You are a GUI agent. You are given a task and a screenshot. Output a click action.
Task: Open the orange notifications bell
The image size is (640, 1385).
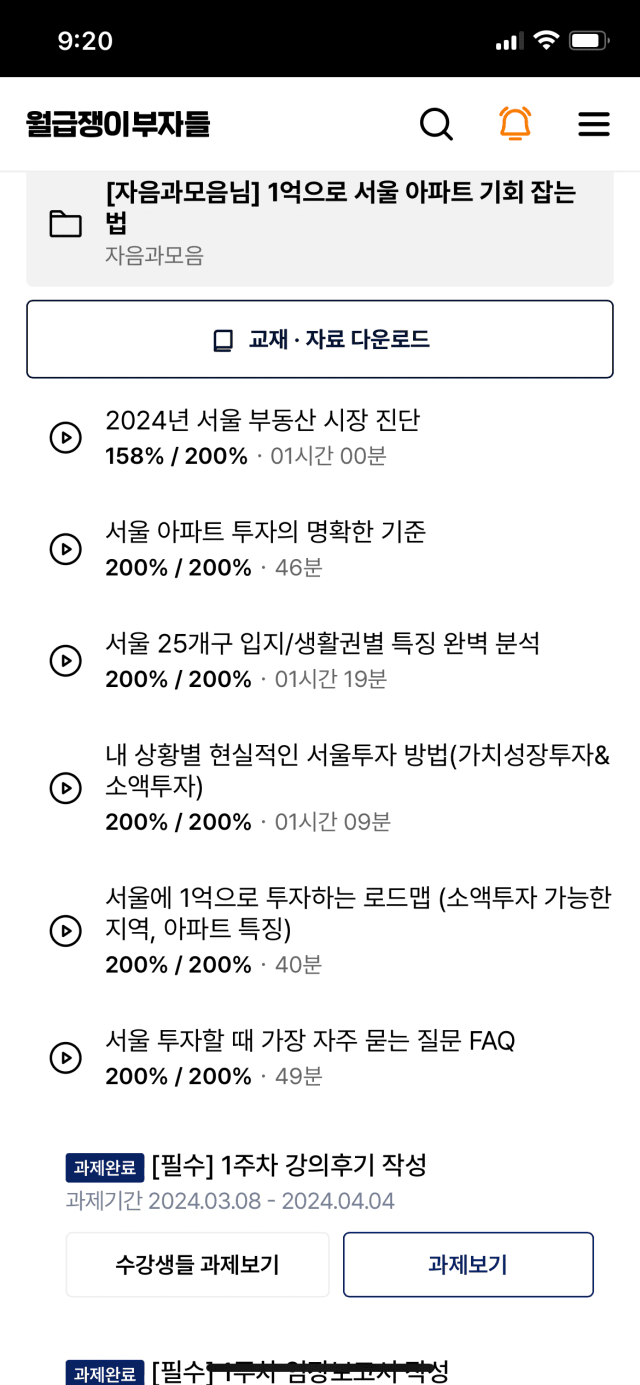click(x=515, y=123)
